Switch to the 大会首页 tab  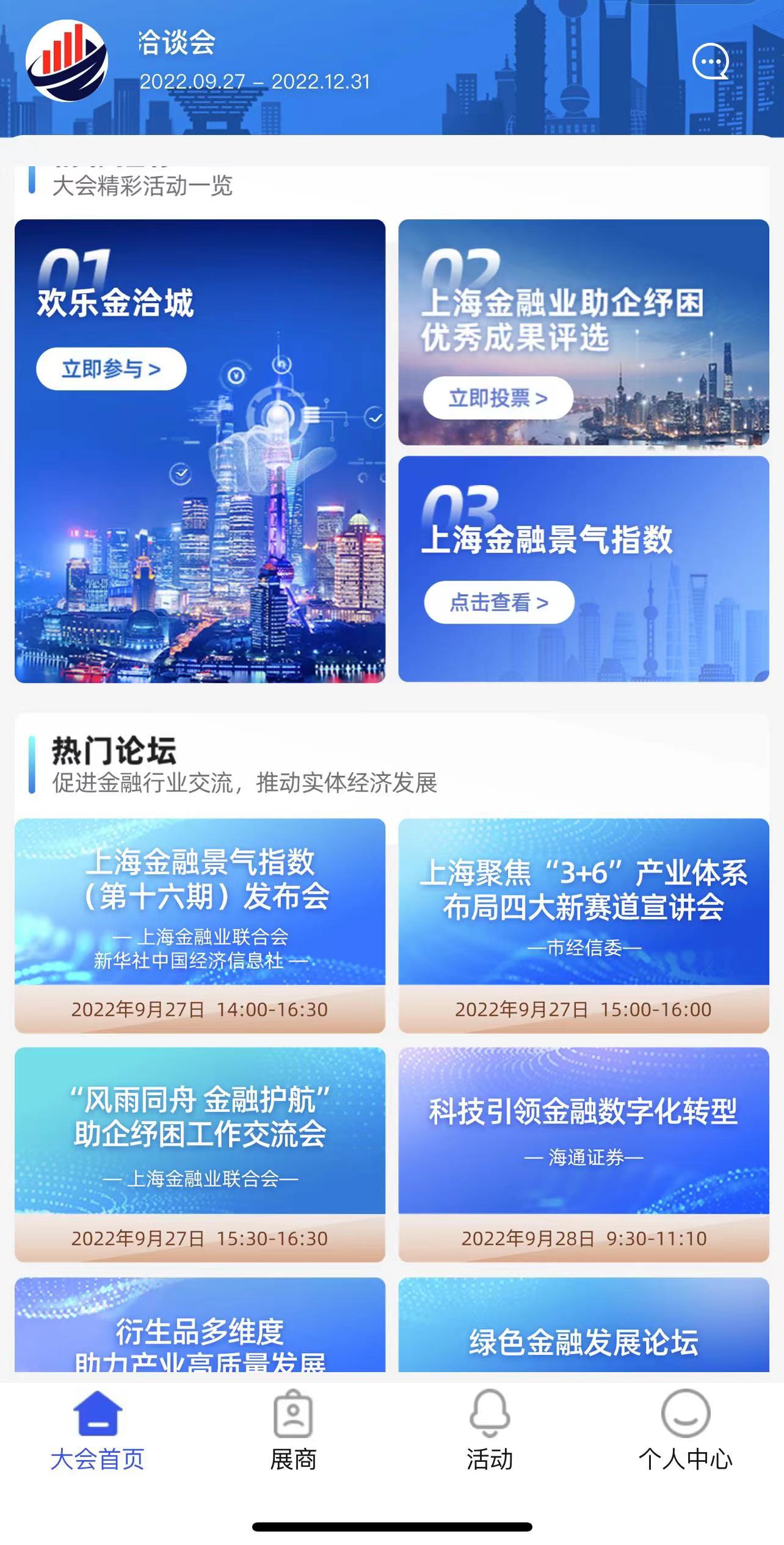coord(98,1431)
